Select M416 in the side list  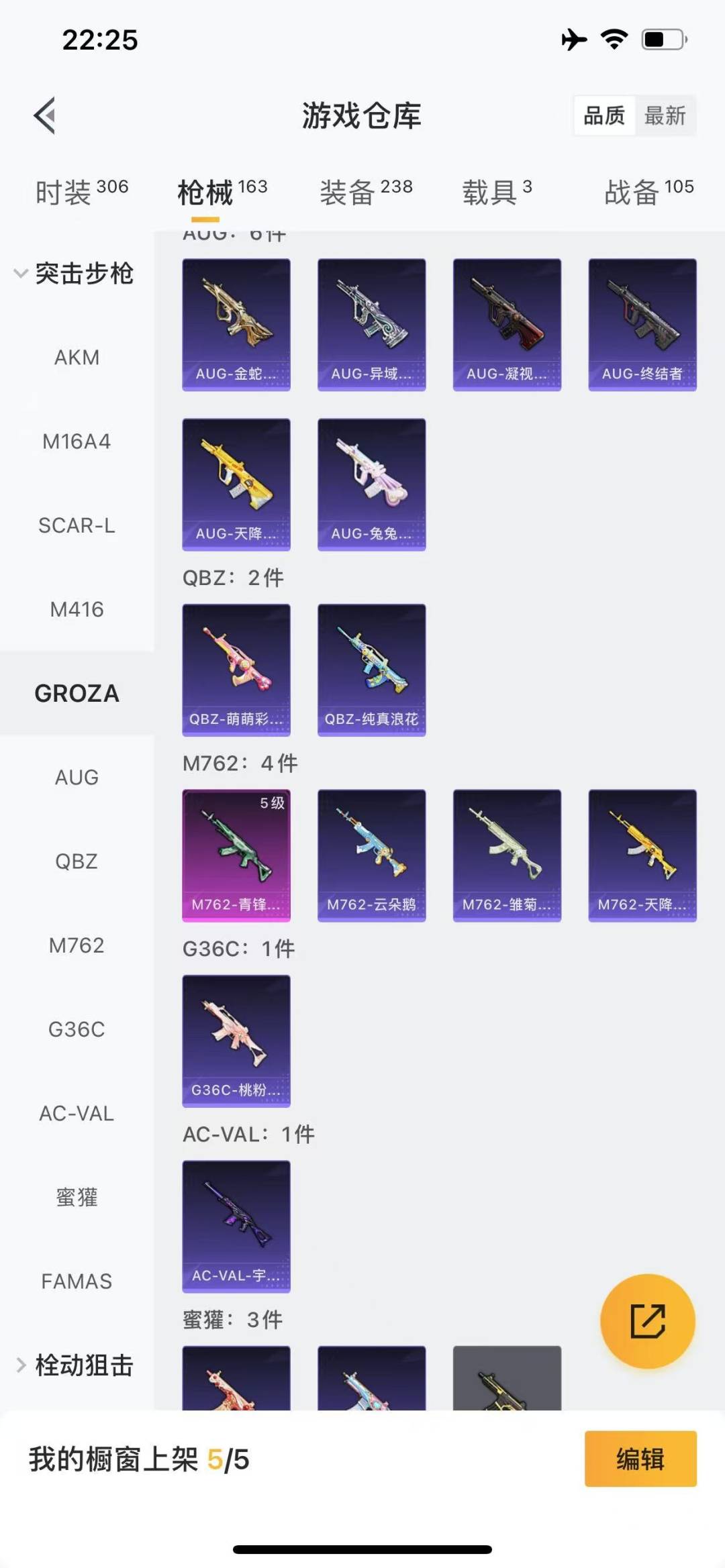pyautogui.click(x=77, y=609)
